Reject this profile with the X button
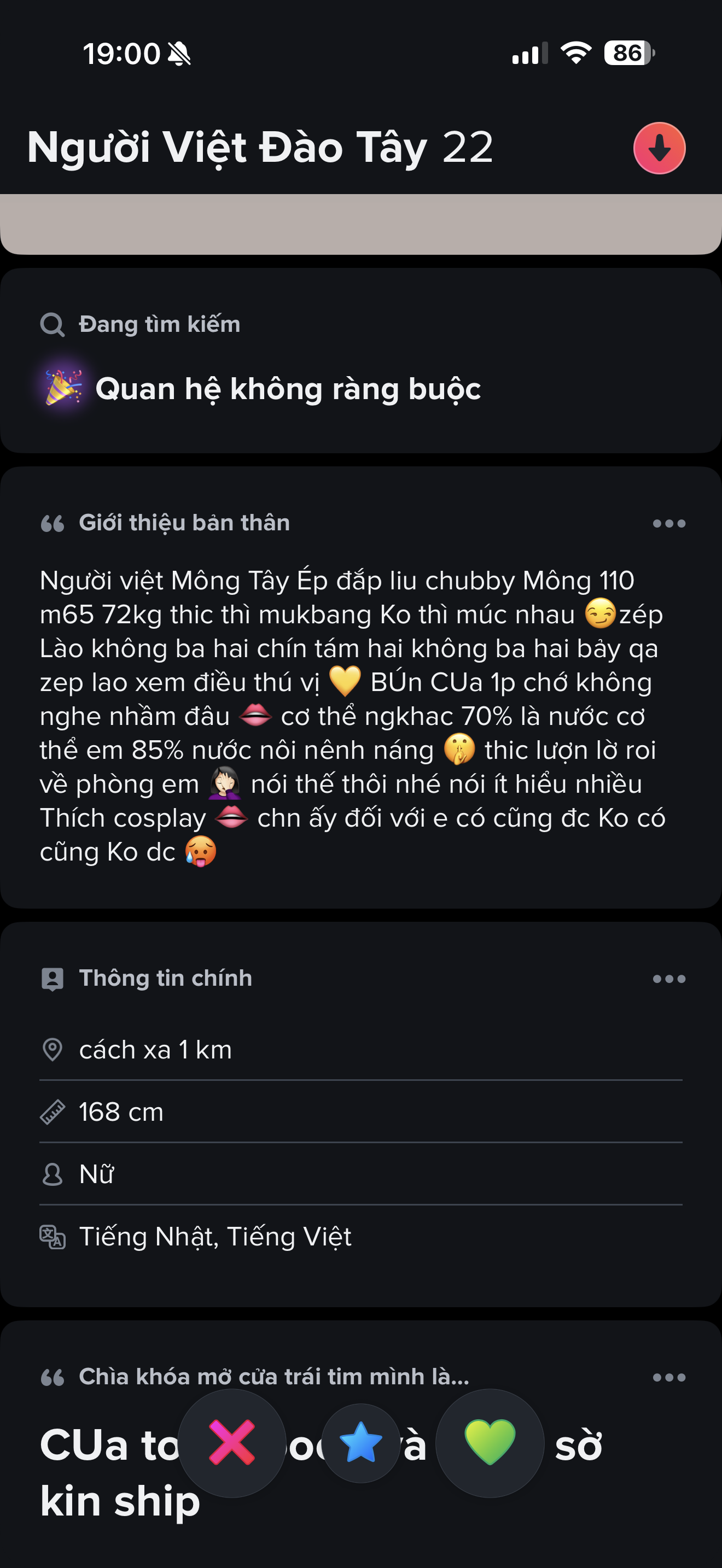 [232, 1443]
